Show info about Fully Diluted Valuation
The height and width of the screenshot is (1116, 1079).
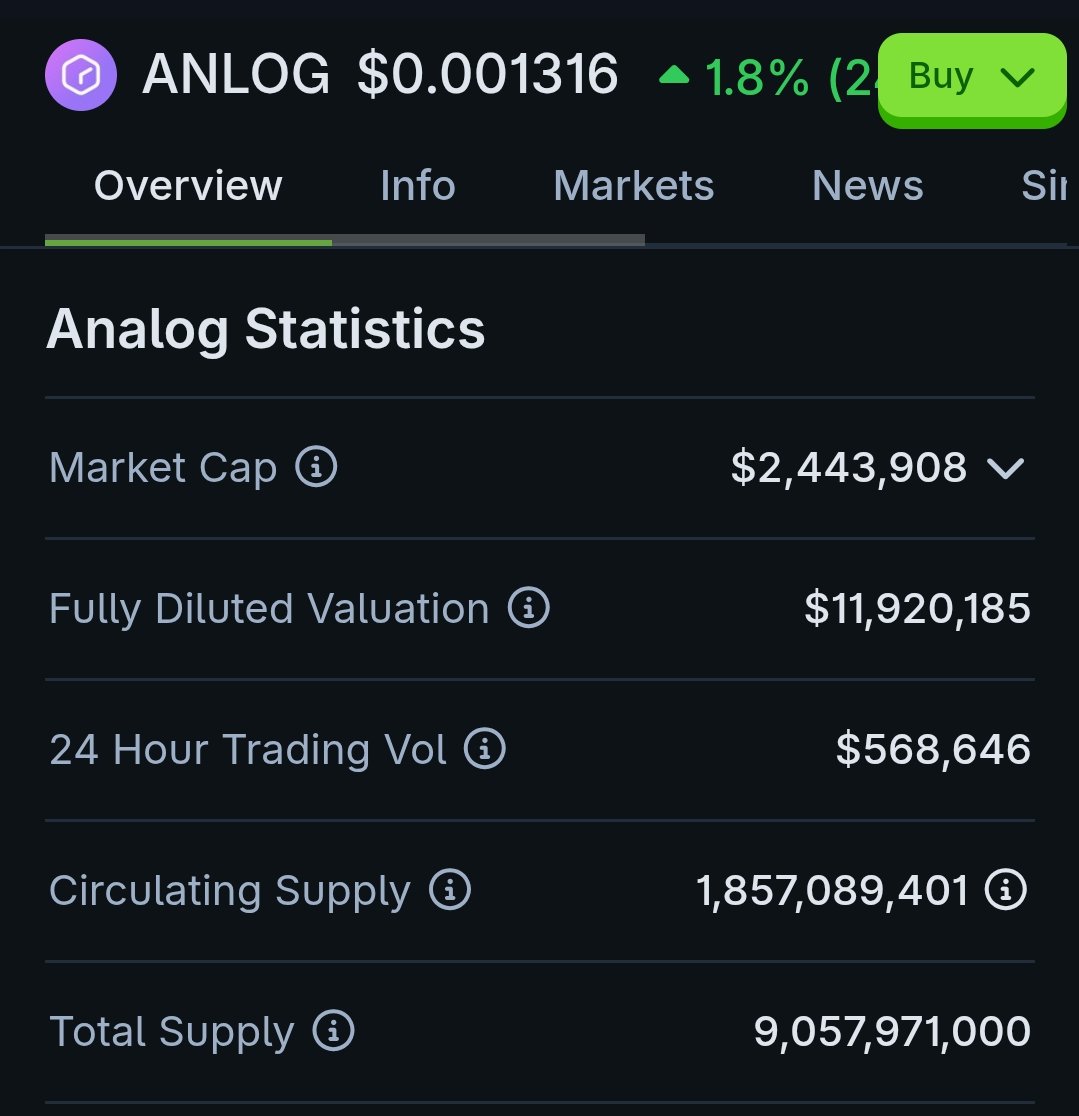(x=529, y=608)
